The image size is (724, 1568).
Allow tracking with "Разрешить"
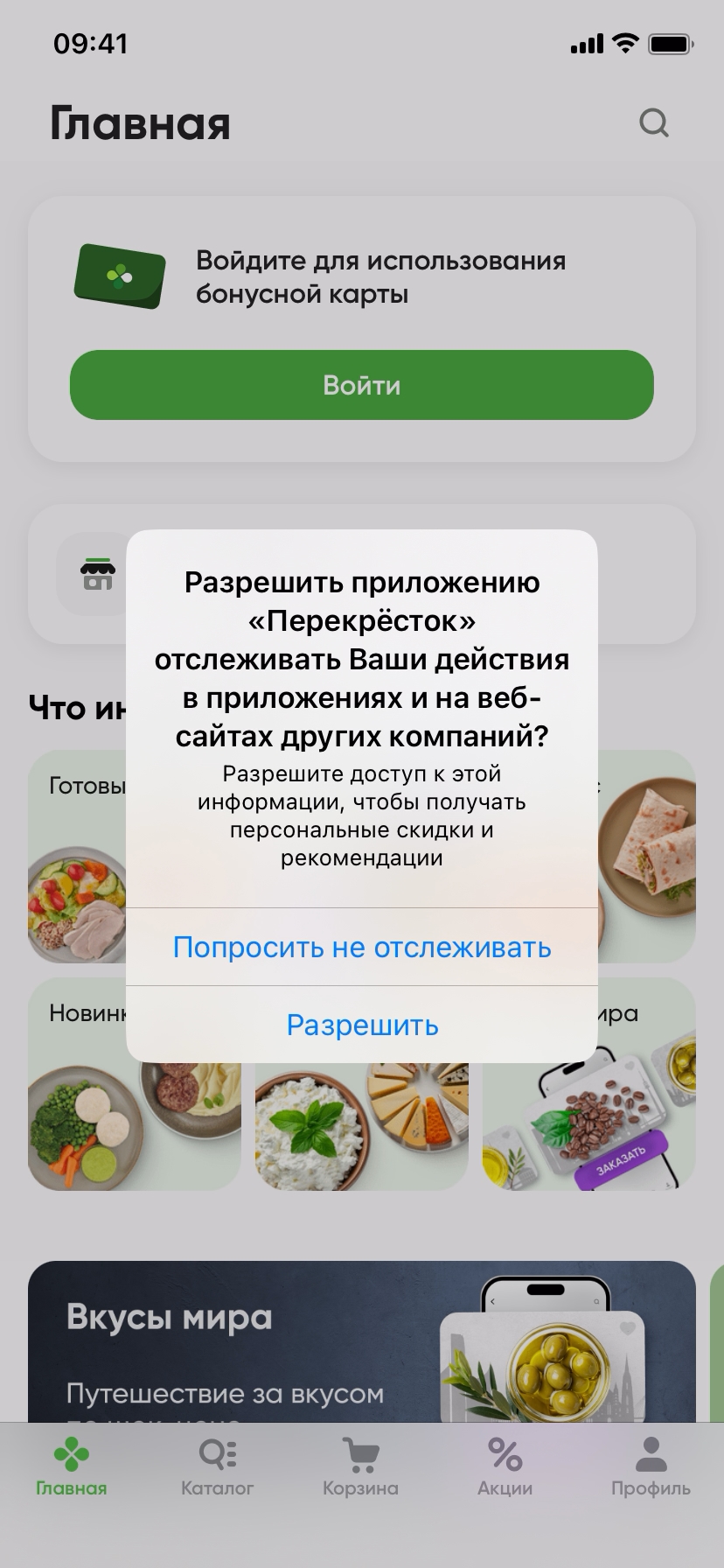(362, 1025)
